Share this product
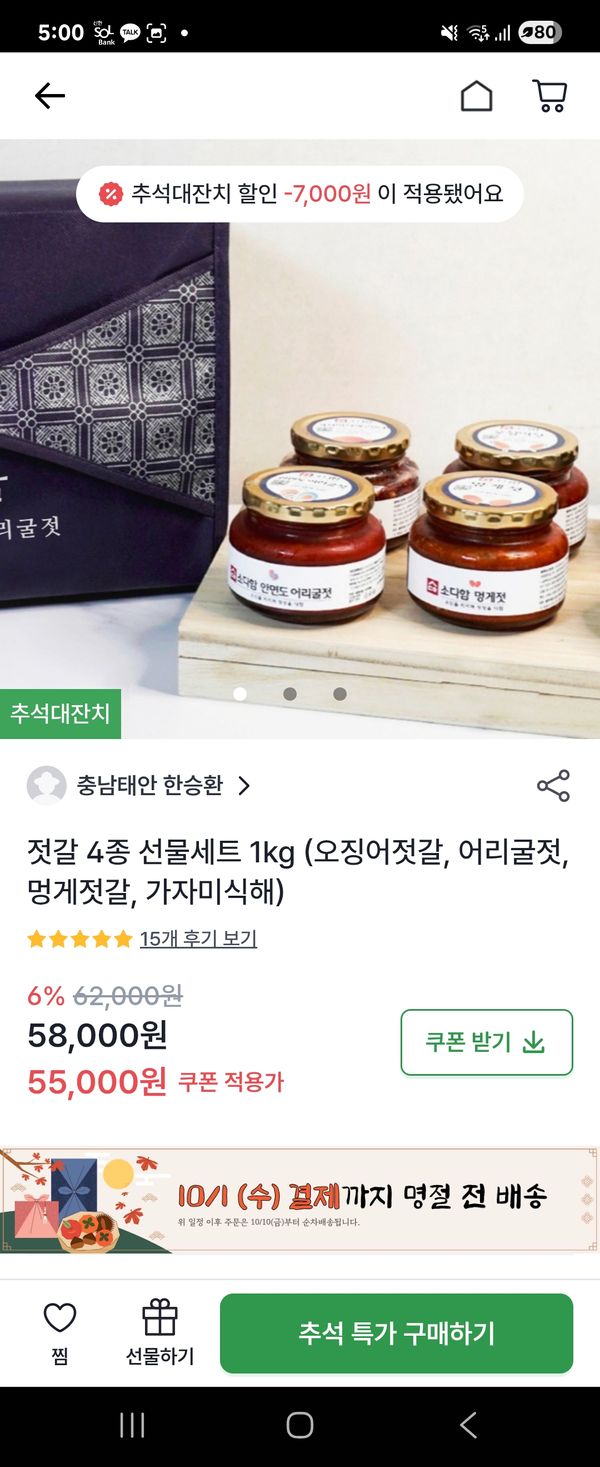This screenshot has height=1467, width=600. coord(553,786)
